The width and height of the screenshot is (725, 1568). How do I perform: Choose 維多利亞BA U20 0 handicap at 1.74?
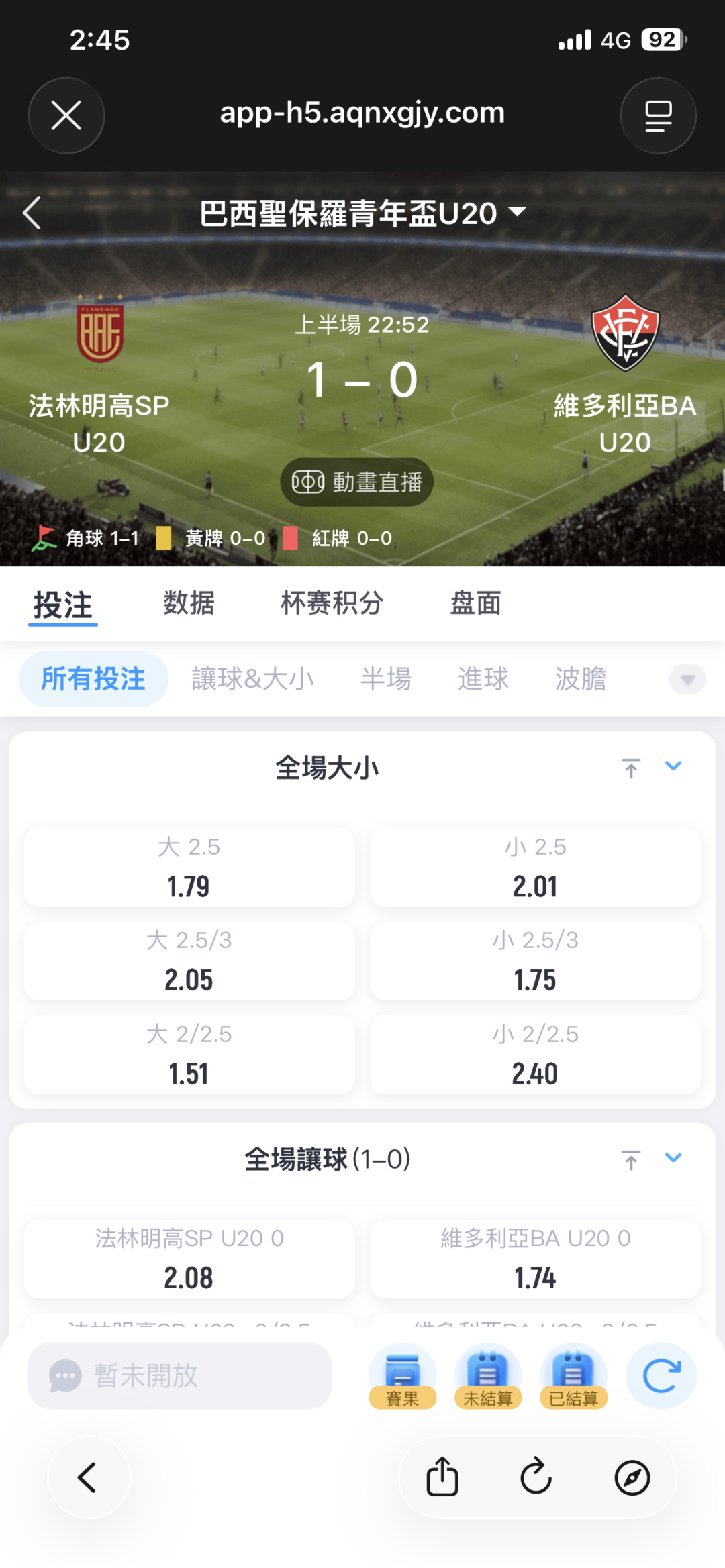535,1259
